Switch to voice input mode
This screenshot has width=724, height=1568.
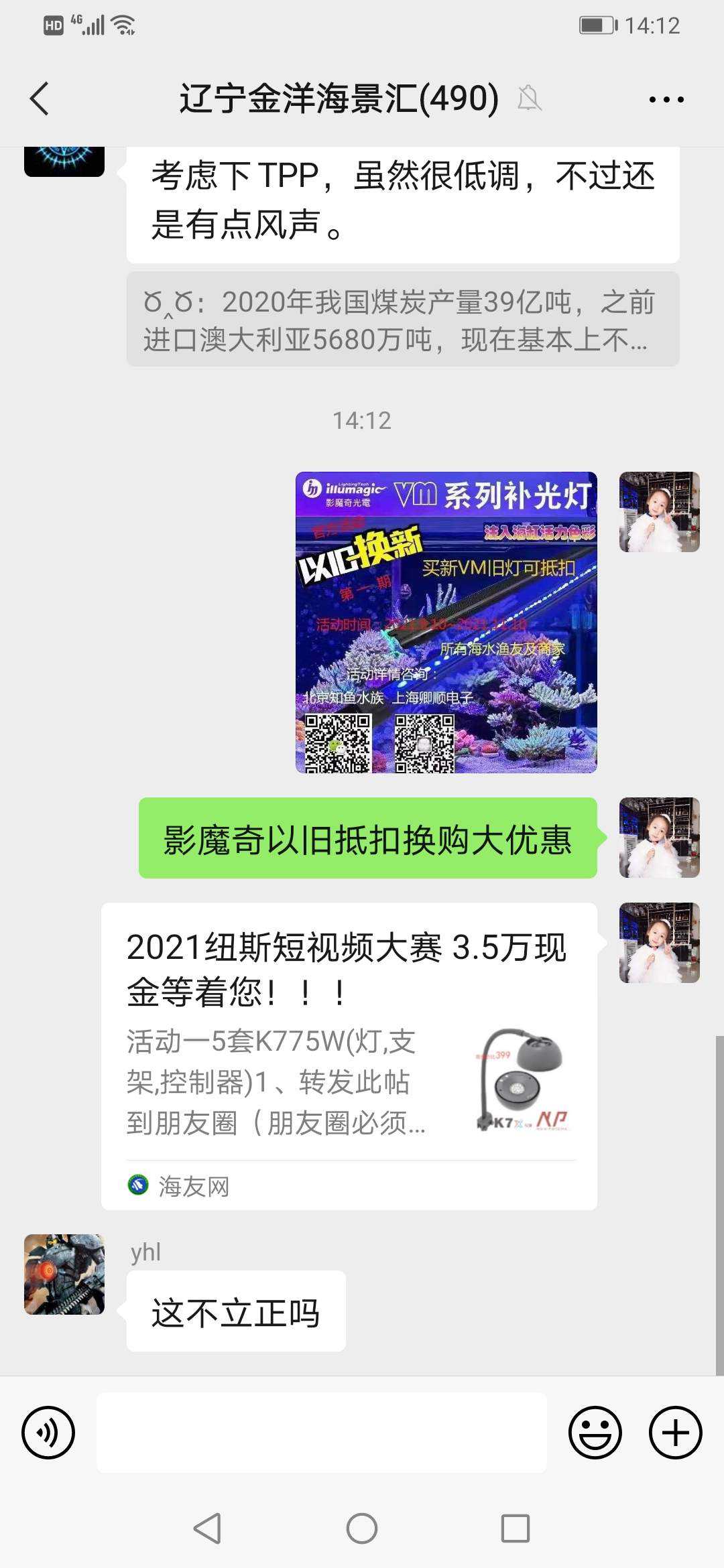click(x=48, y=1433)
